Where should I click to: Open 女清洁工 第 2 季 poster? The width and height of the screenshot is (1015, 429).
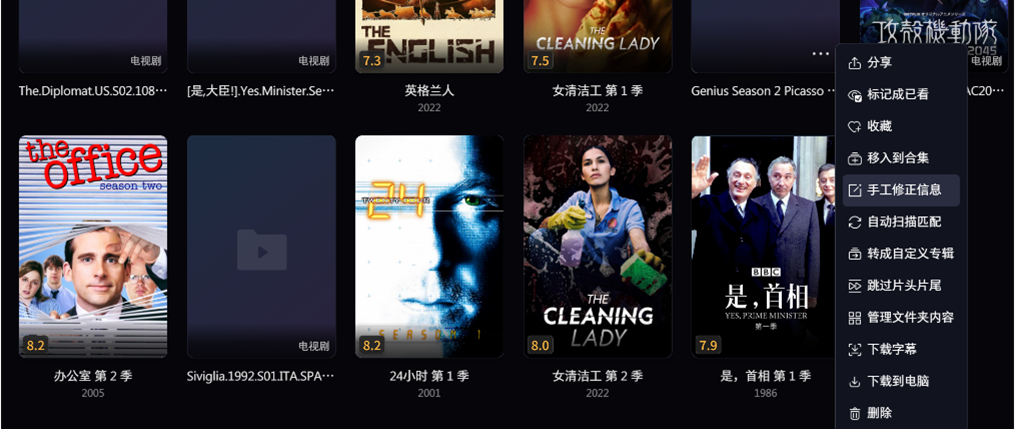pos(597,246)
